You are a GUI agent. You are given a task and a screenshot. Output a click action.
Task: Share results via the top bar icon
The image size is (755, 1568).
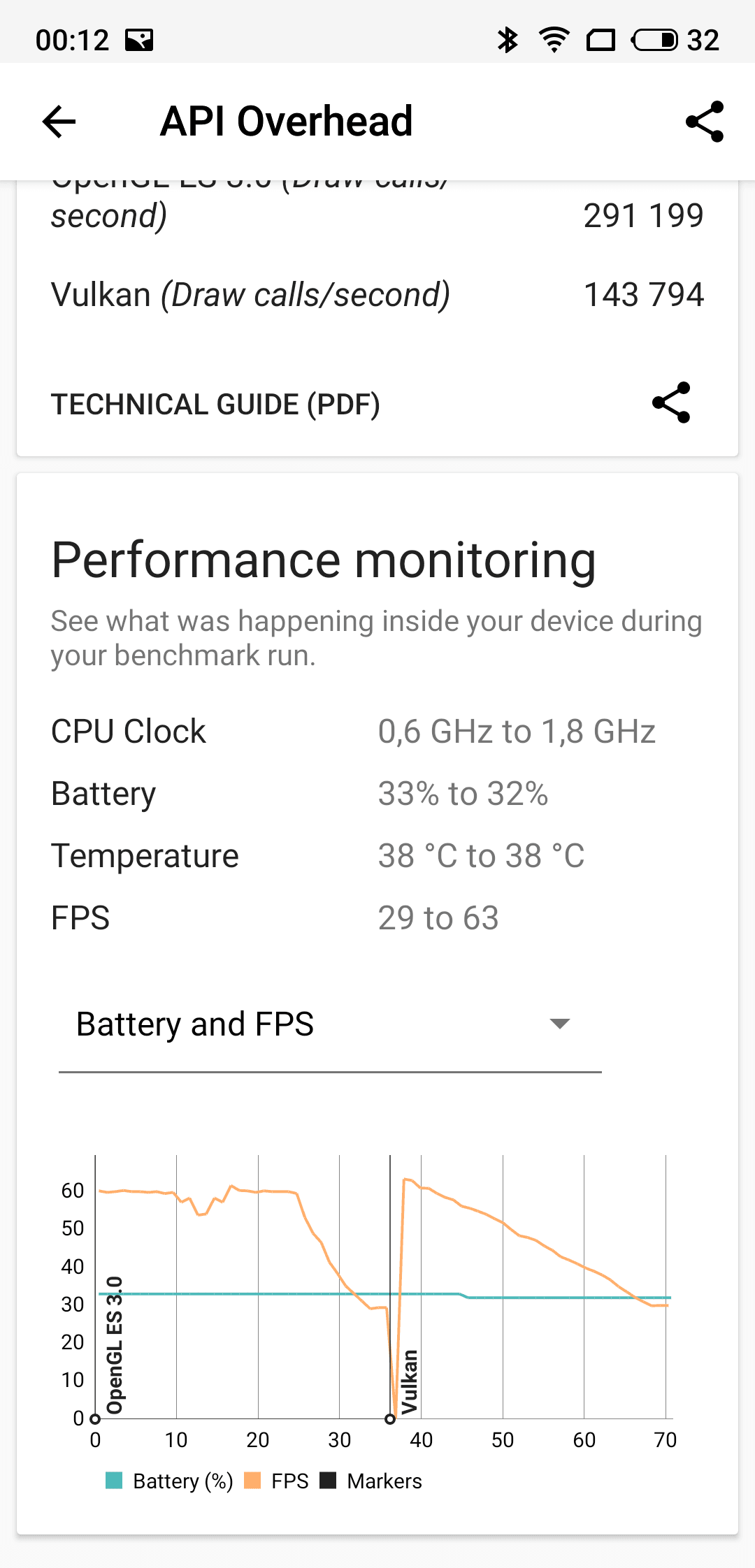click(x=705, y=122)
